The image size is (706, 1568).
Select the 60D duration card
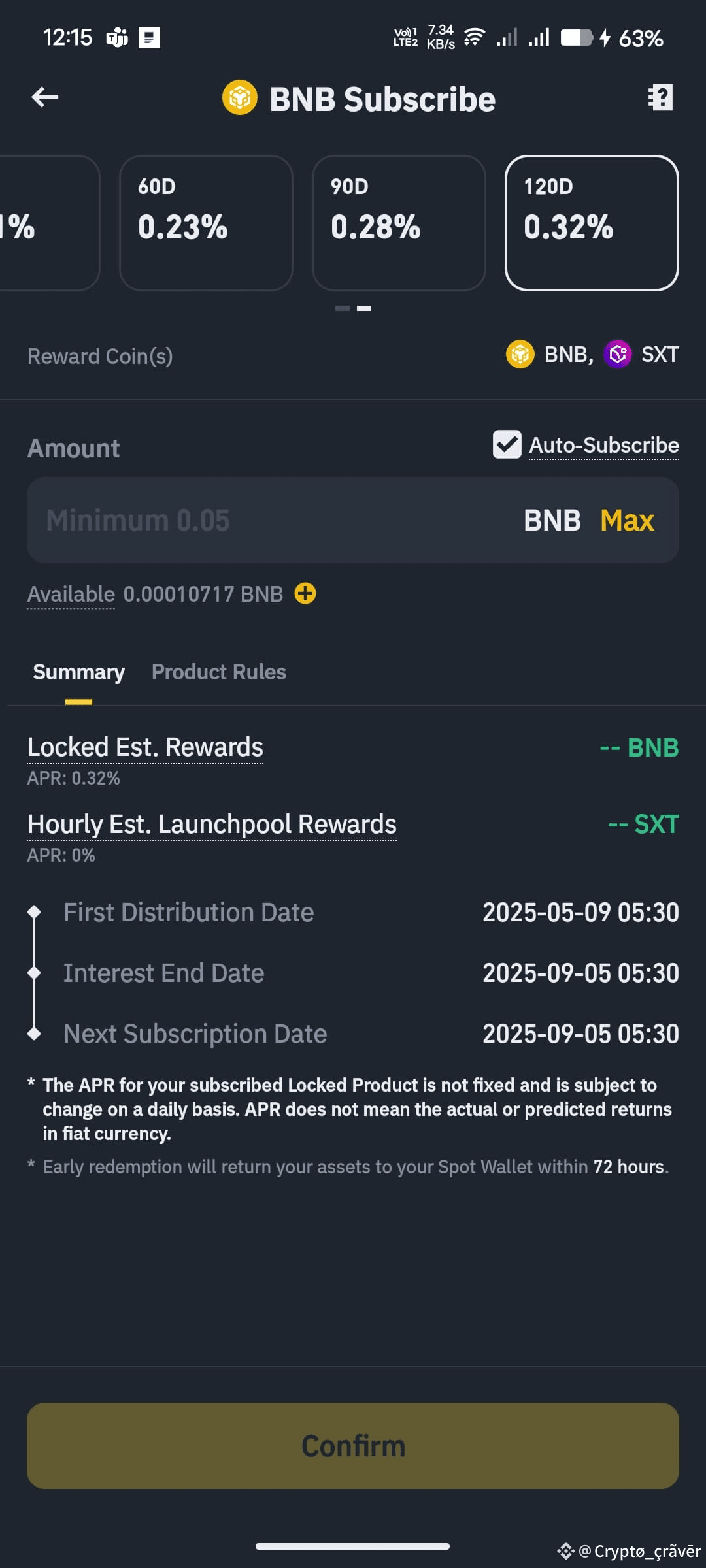206,222
